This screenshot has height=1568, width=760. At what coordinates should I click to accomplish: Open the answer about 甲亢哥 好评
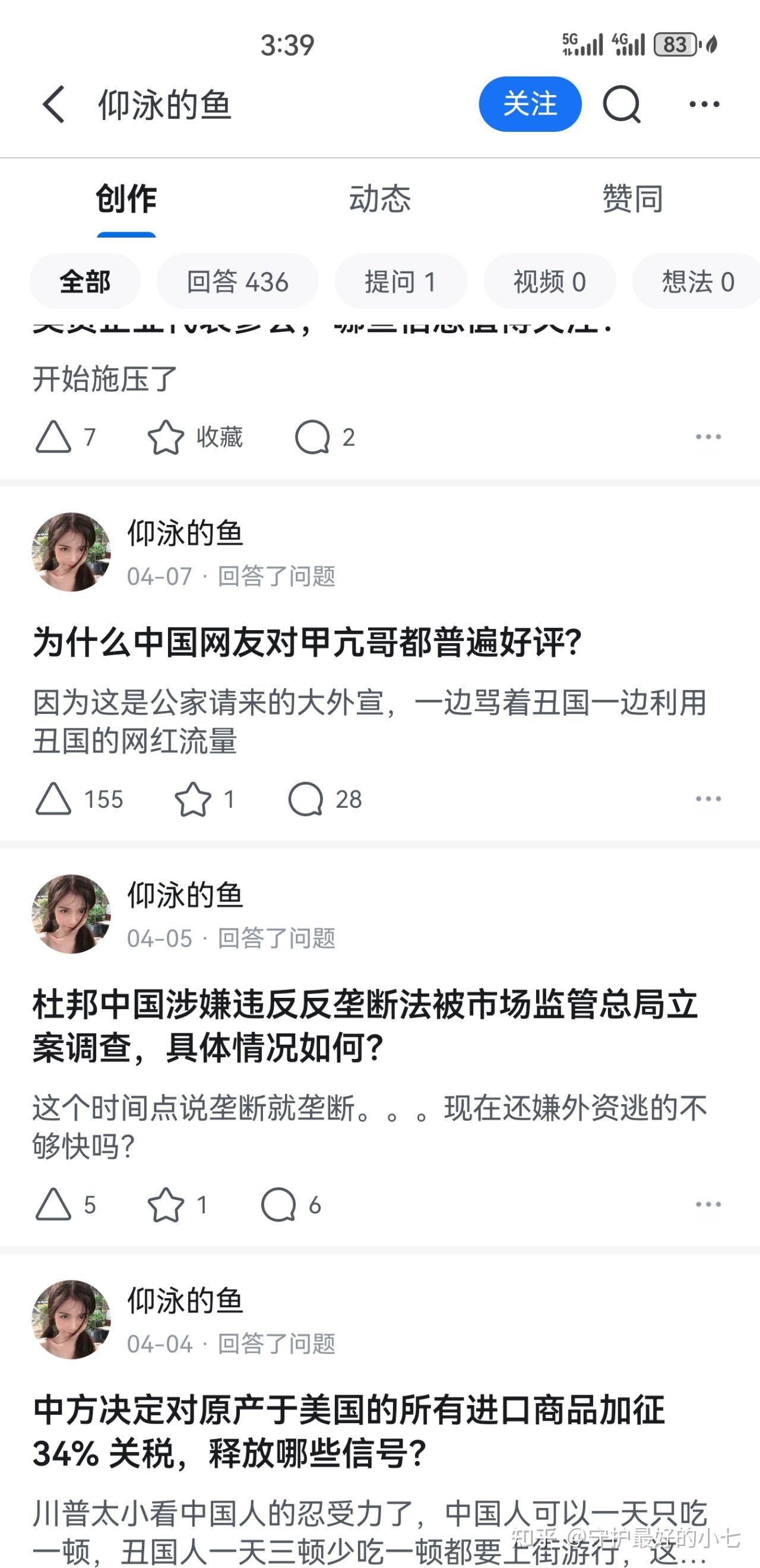[x=308, y=643]
